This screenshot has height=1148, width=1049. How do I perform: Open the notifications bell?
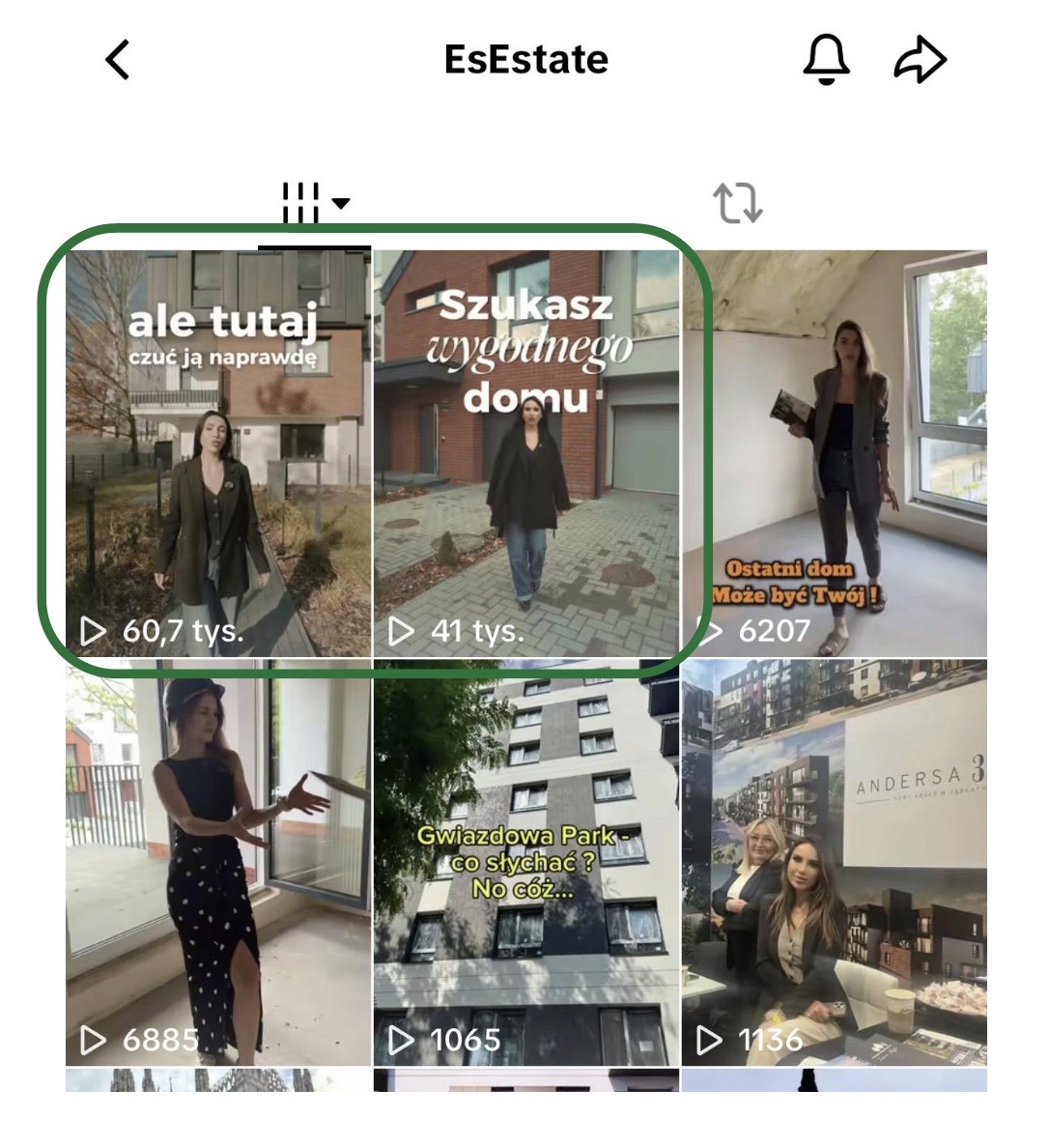pos(827,59)
